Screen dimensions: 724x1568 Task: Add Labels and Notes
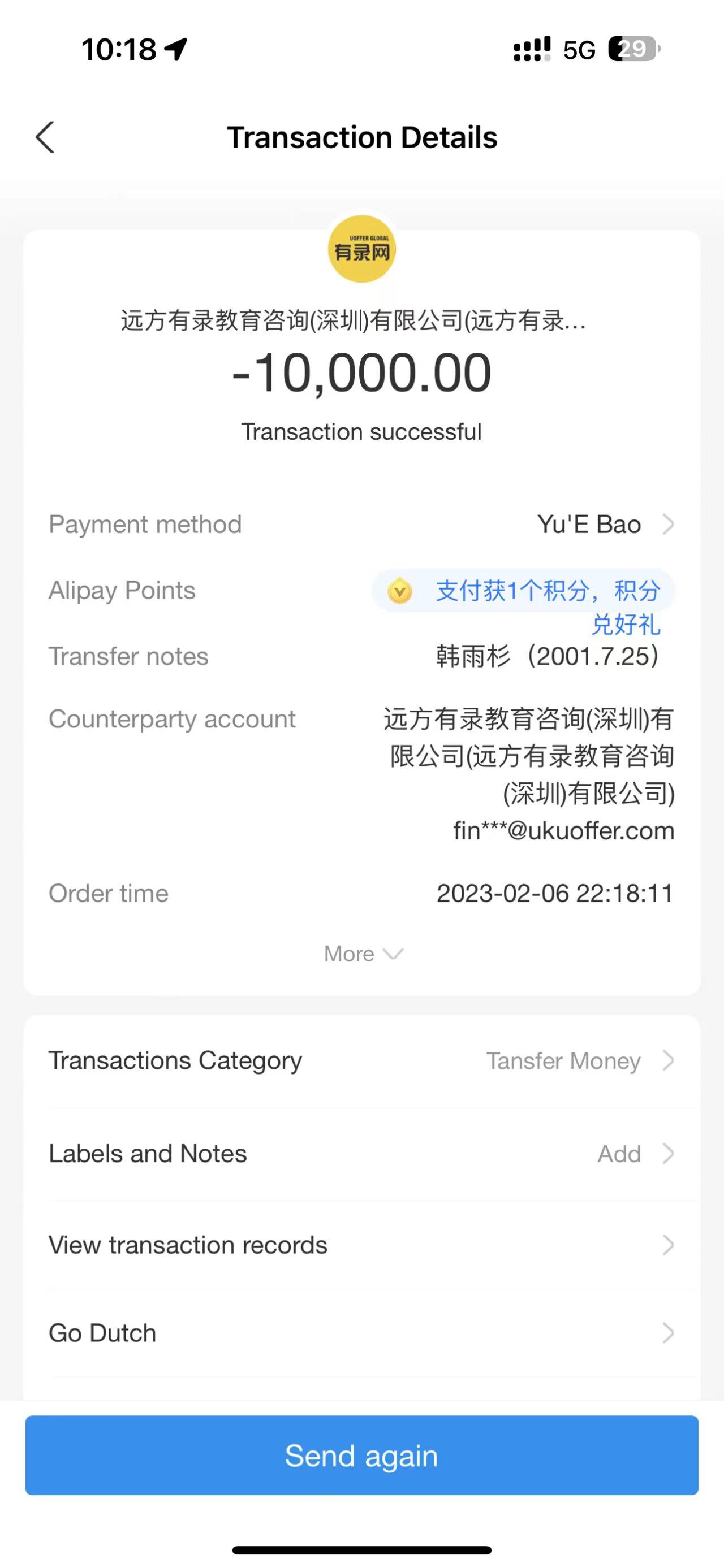[361, 1154]
